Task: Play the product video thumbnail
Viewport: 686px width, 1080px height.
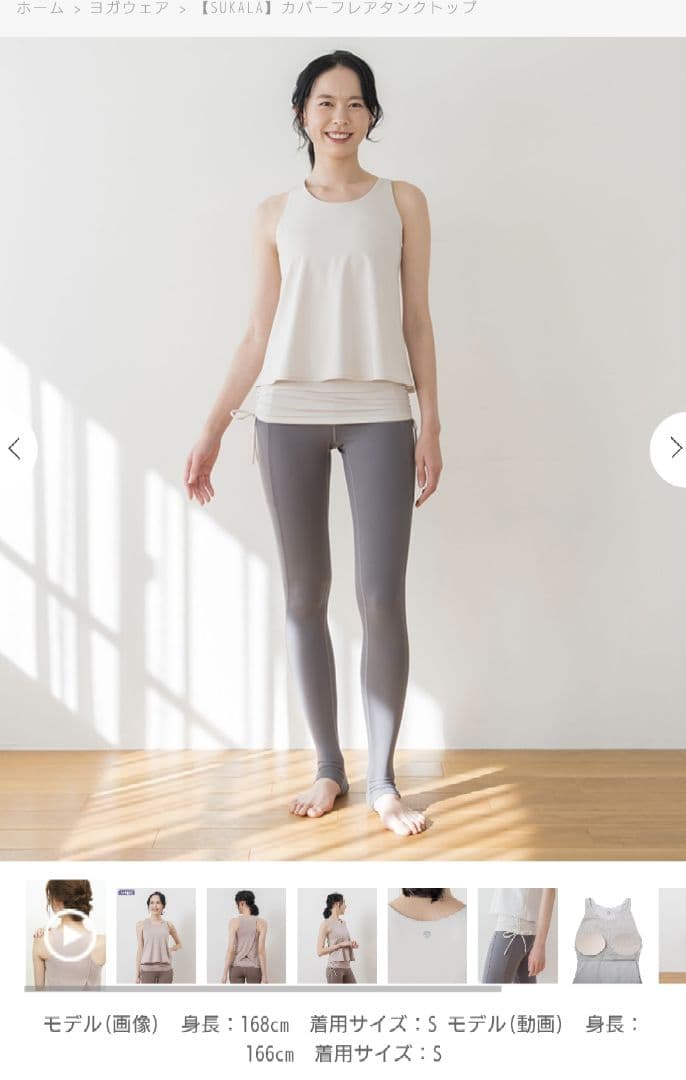Action: 67,934
